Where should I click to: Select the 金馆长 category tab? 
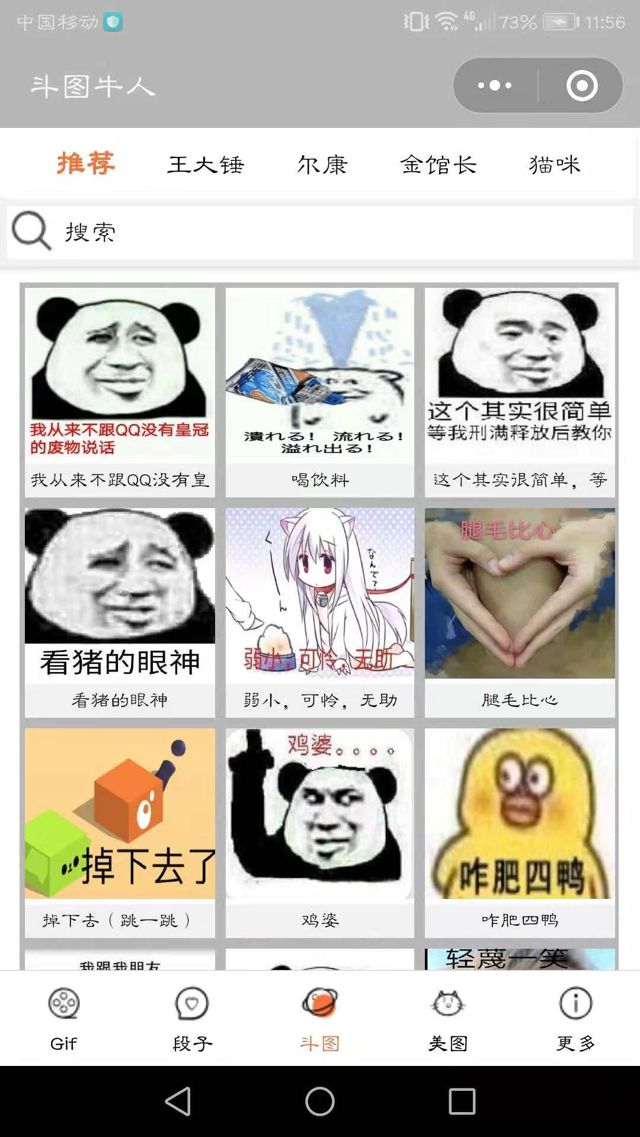tap(438, 164)
